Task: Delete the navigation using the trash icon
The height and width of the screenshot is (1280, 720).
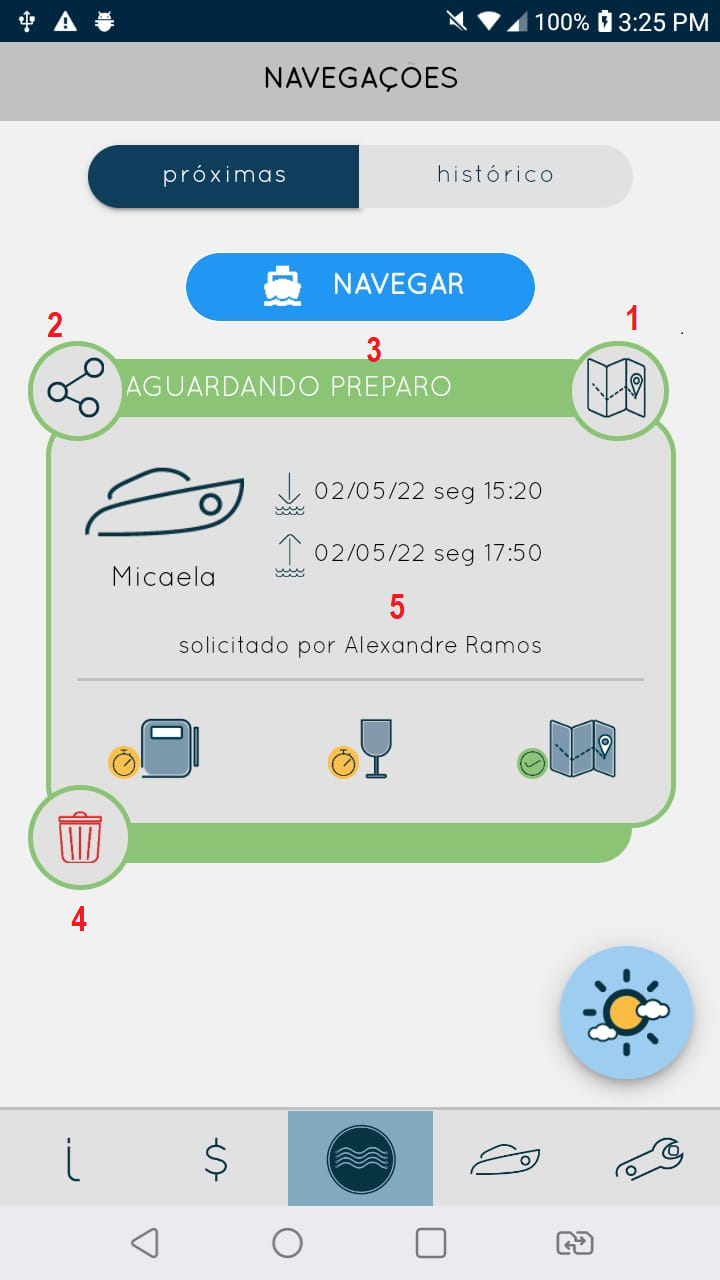Action: click(78, 838)
